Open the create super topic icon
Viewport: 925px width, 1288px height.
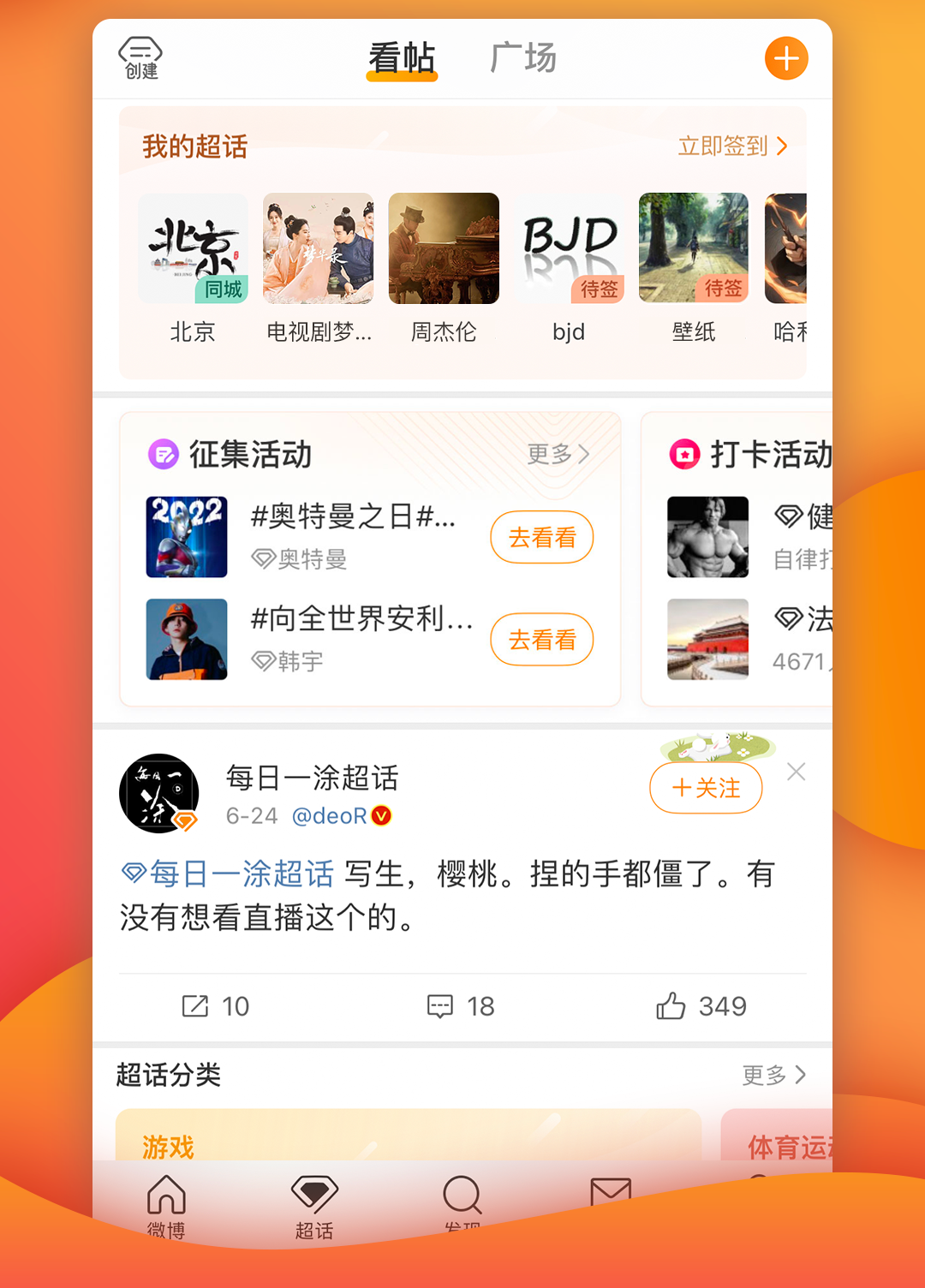coord(140,58)
